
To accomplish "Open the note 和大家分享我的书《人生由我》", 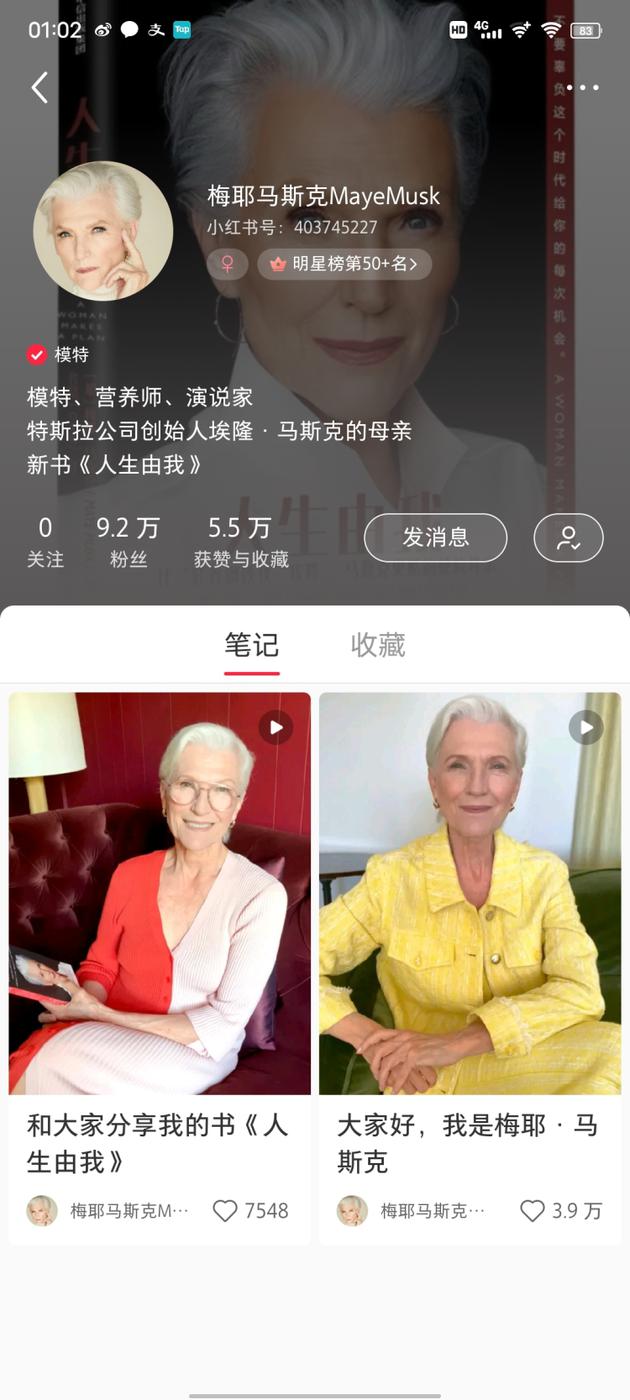I will (x=160, y=893).
